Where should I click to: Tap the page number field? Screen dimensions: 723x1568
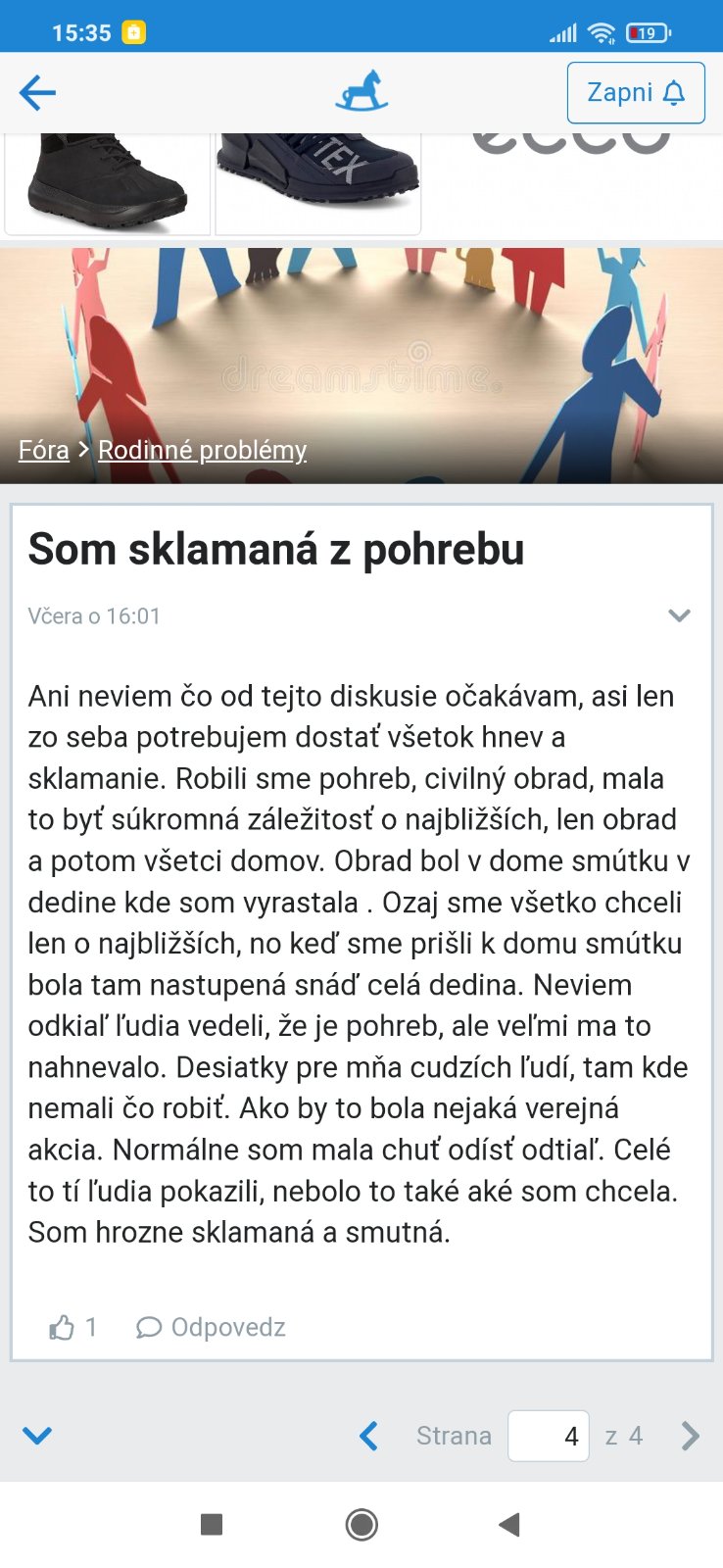[549, 1436]
